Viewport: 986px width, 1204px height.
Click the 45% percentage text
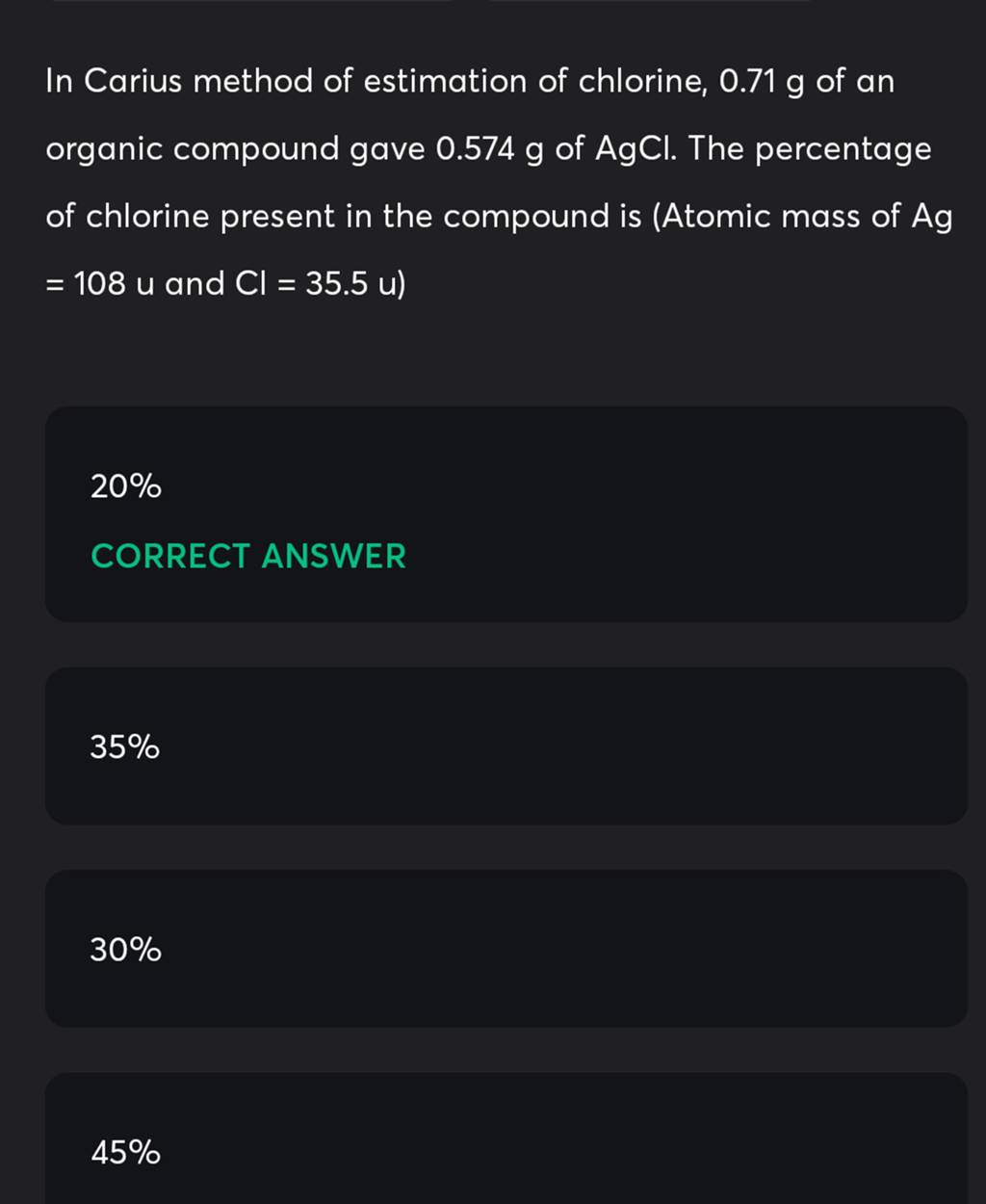click(x=124, y=1152)
